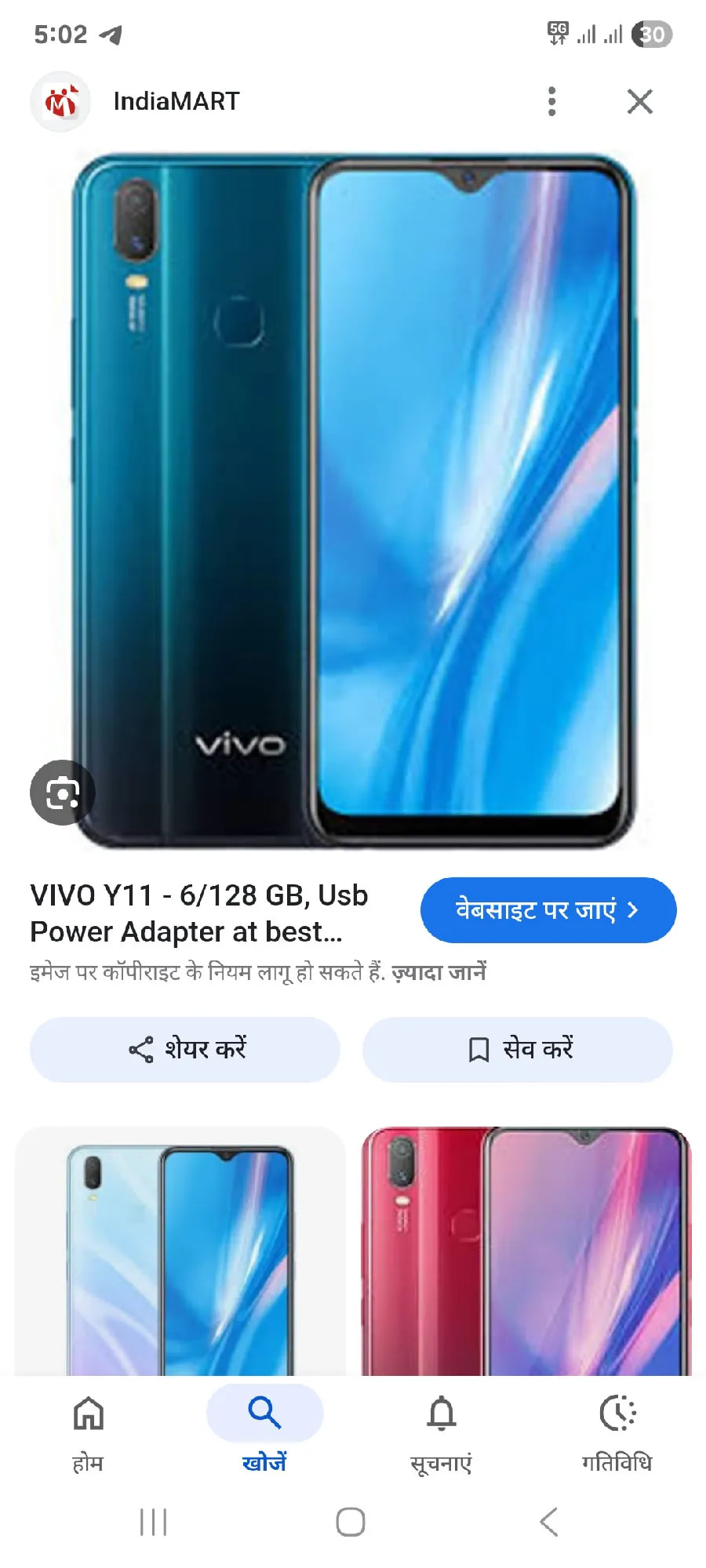Search this image with Lens icon
706x1568 pixels.
click(62, 793)
